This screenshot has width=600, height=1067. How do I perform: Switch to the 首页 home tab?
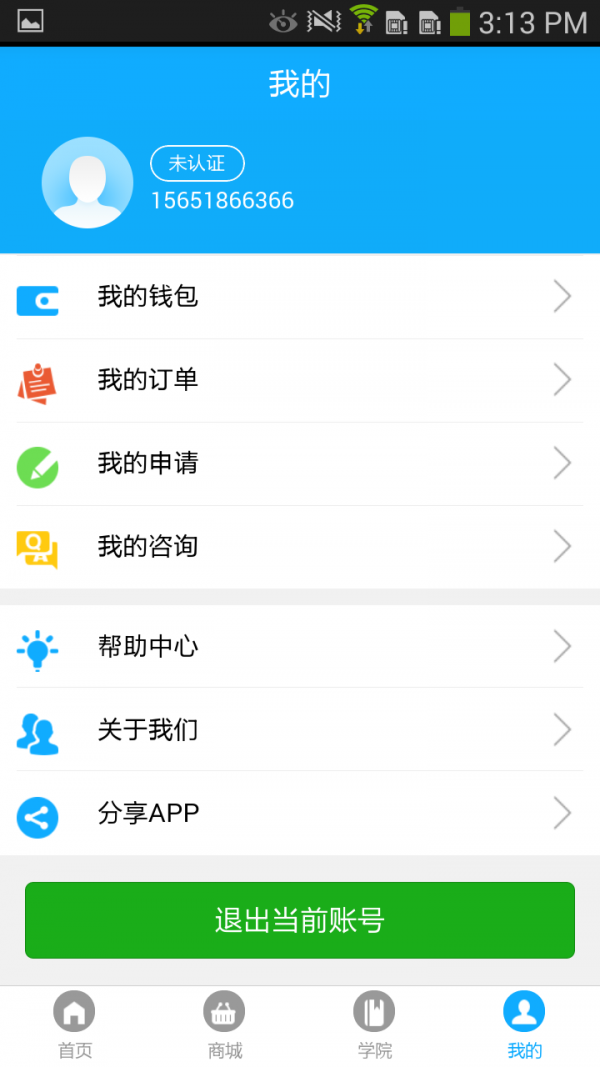[x=75, y=1025]
